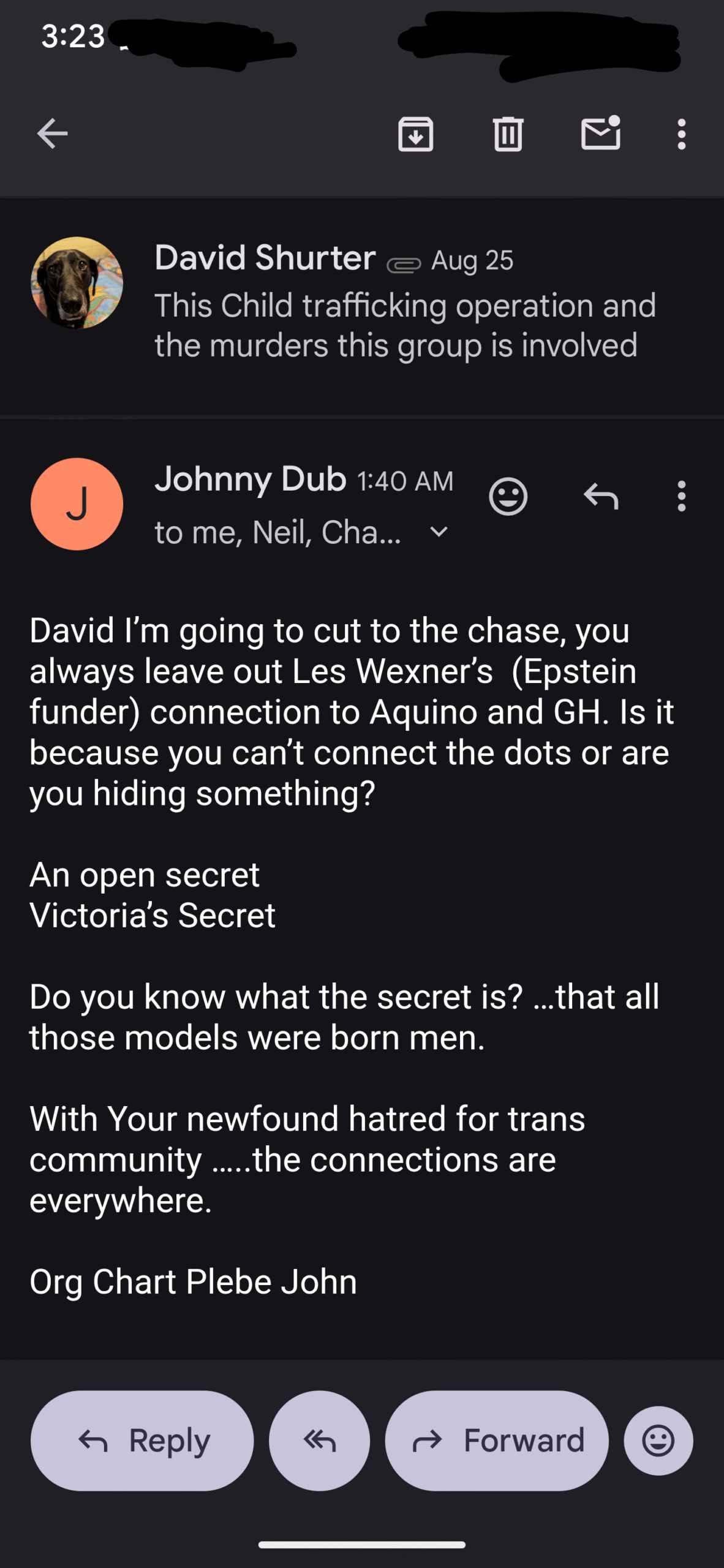Open emoji reactions at the bottom bar

(658, 1441)
